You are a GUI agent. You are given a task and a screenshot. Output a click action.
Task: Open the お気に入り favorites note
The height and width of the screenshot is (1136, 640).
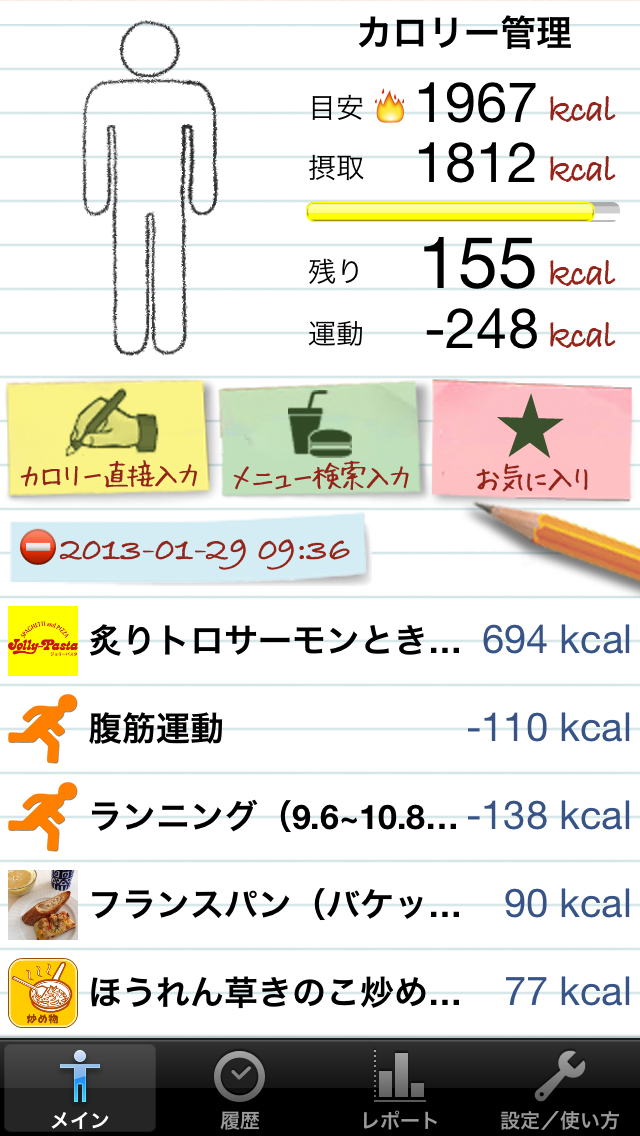tap(532, 439)
